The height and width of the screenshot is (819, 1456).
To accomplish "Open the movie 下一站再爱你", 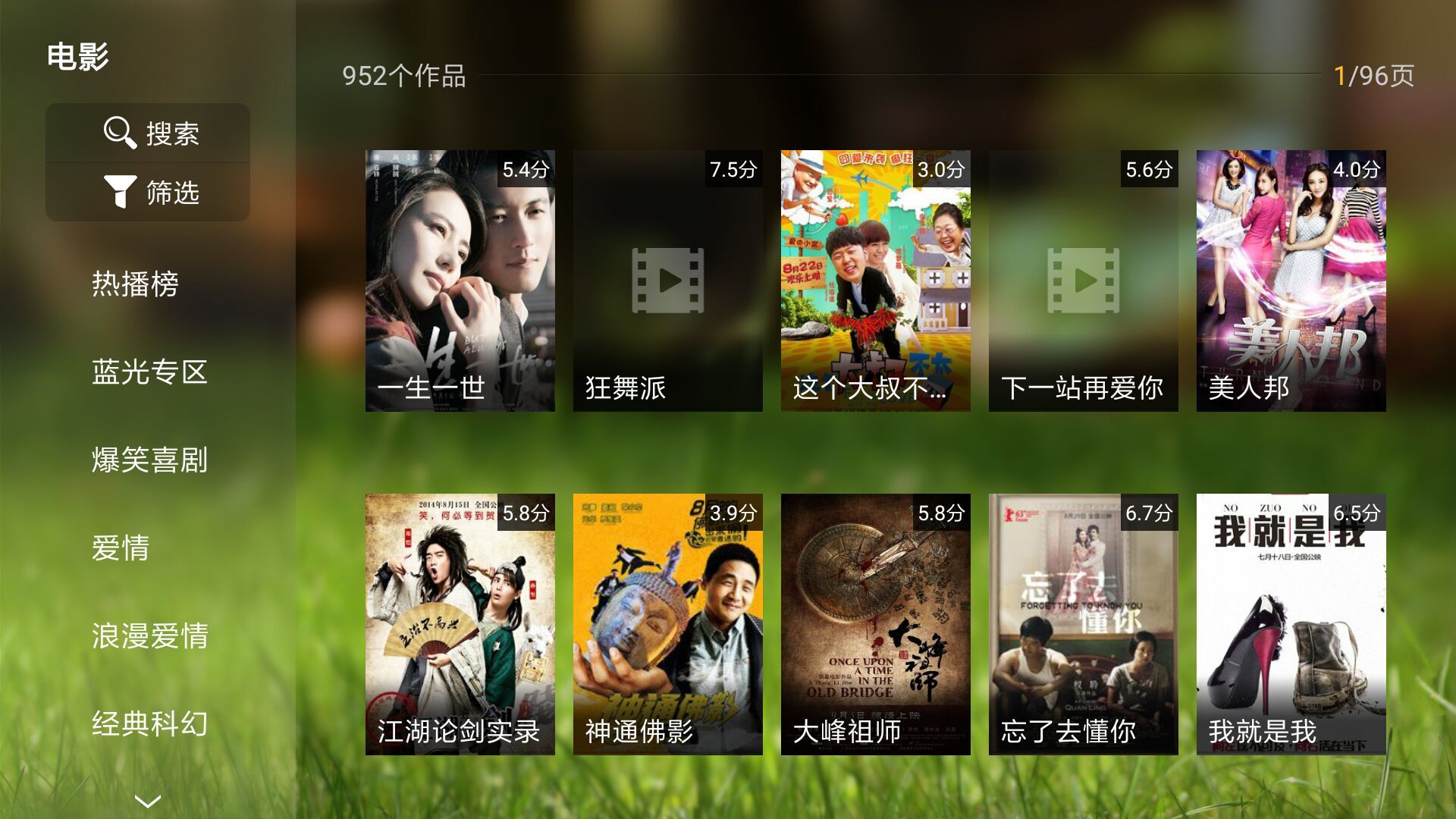I will point(1083,281).
